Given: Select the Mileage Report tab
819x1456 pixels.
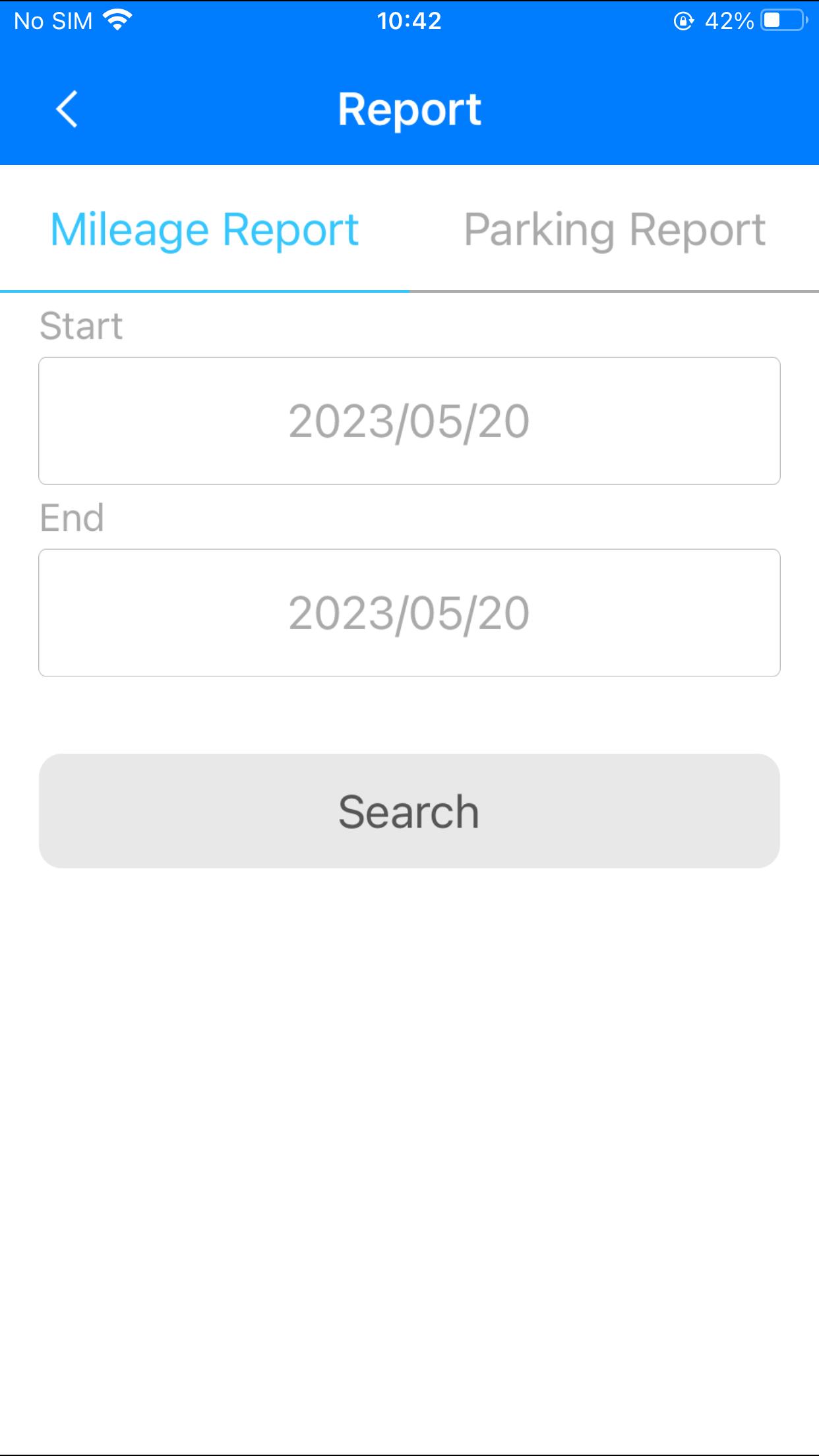Looking at the screenshot, I should click(204, 229).
